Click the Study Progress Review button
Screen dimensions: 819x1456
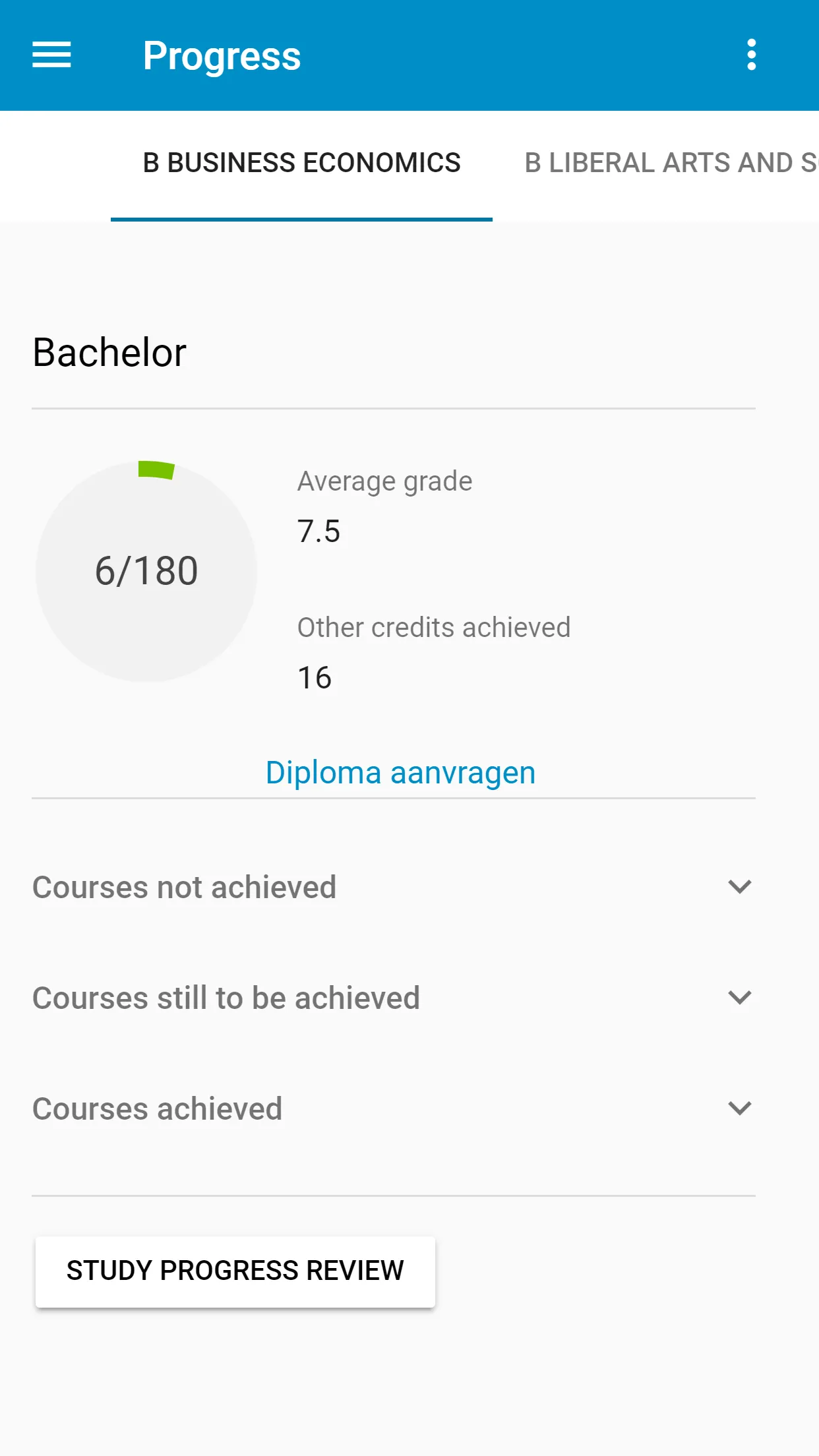coord(235,1270)
